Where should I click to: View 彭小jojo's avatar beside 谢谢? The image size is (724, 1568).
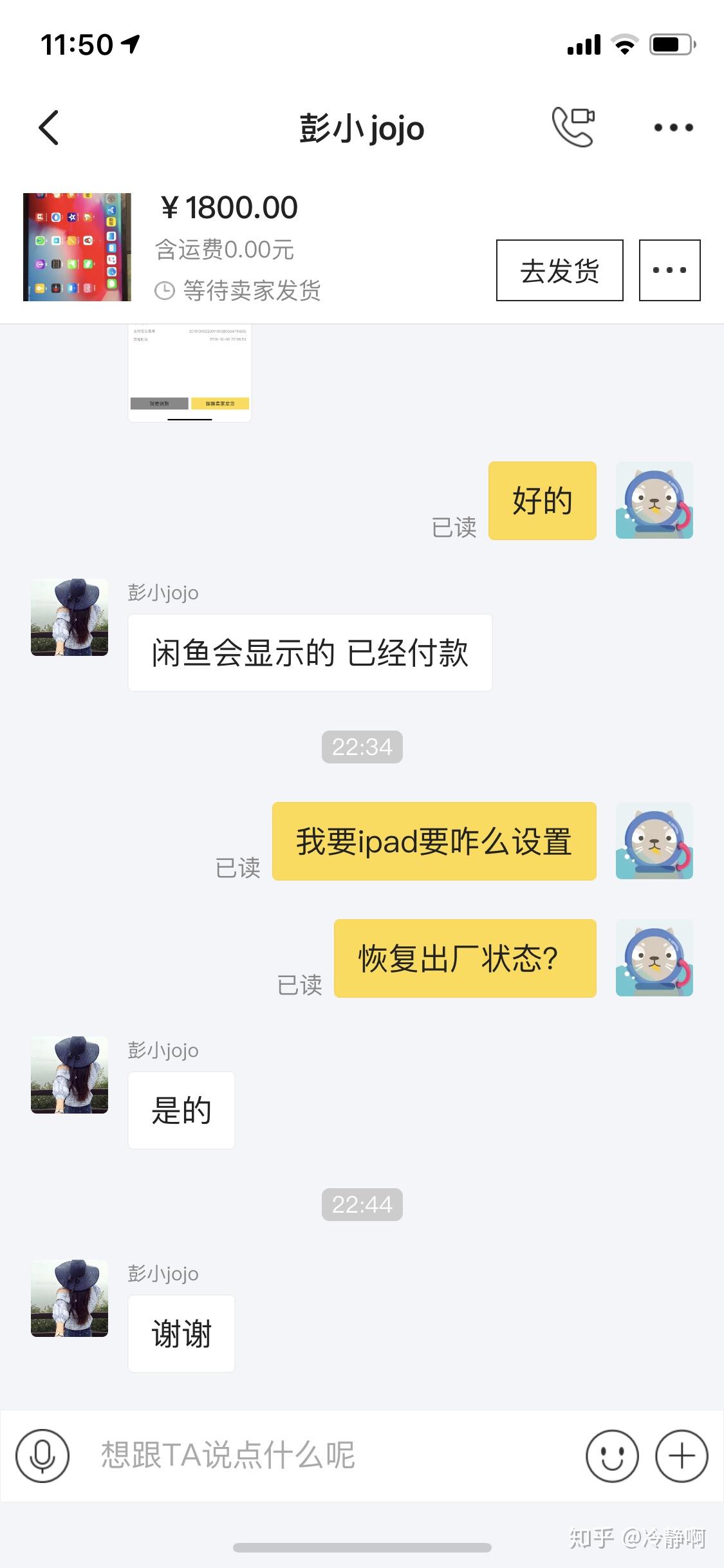click(70, 1298)
